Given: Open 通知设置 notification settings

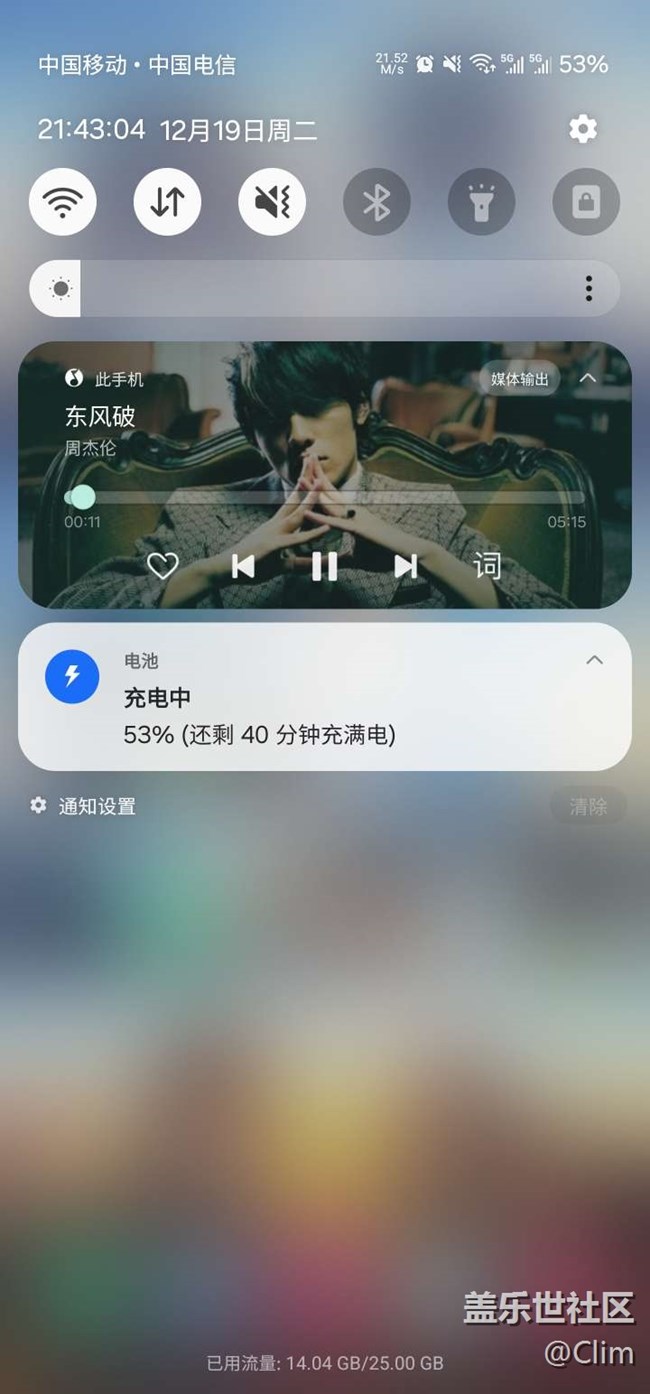Looking at the screenshot, I should tap(84, 806).
